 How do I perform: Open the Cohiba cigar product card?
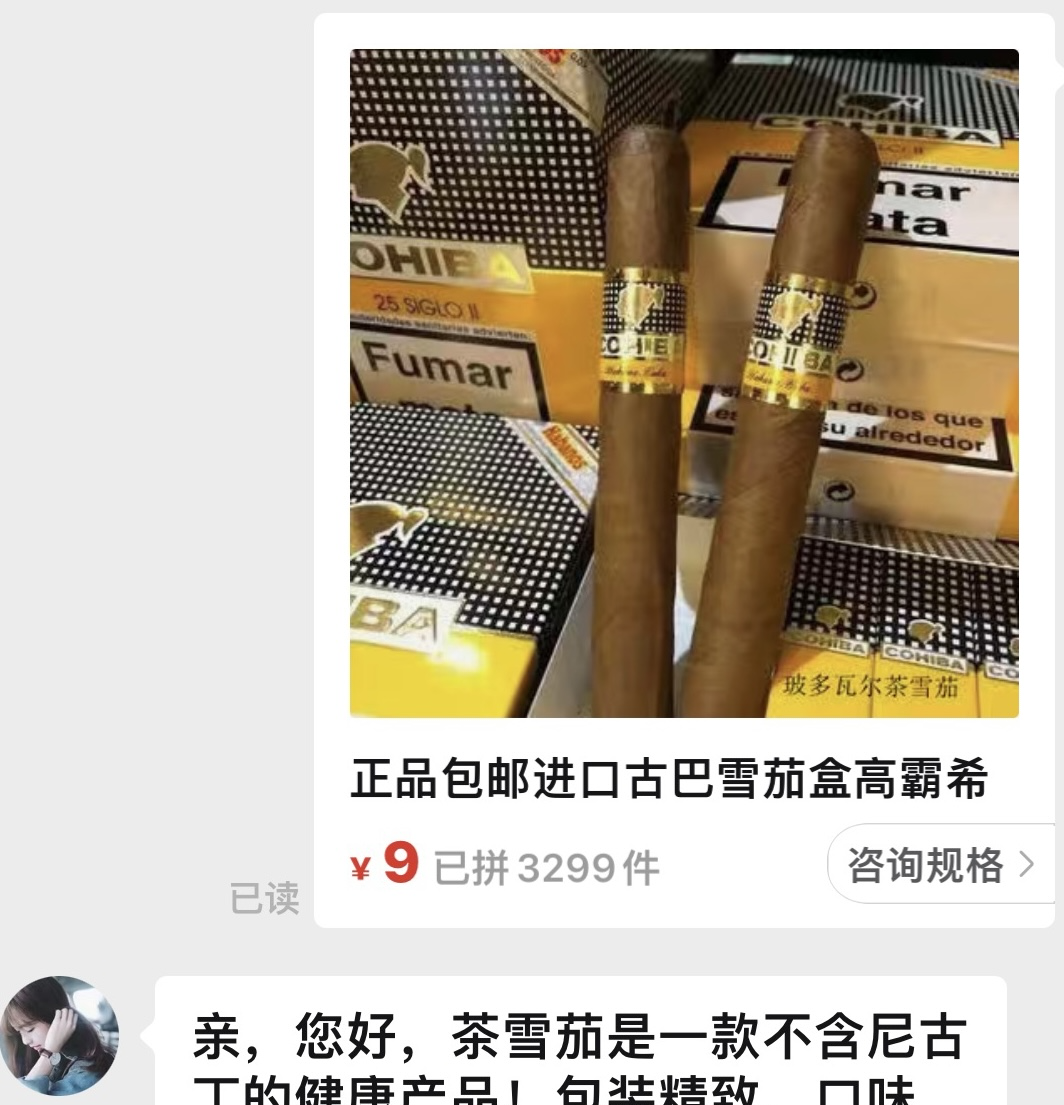(x=684, y=384)
